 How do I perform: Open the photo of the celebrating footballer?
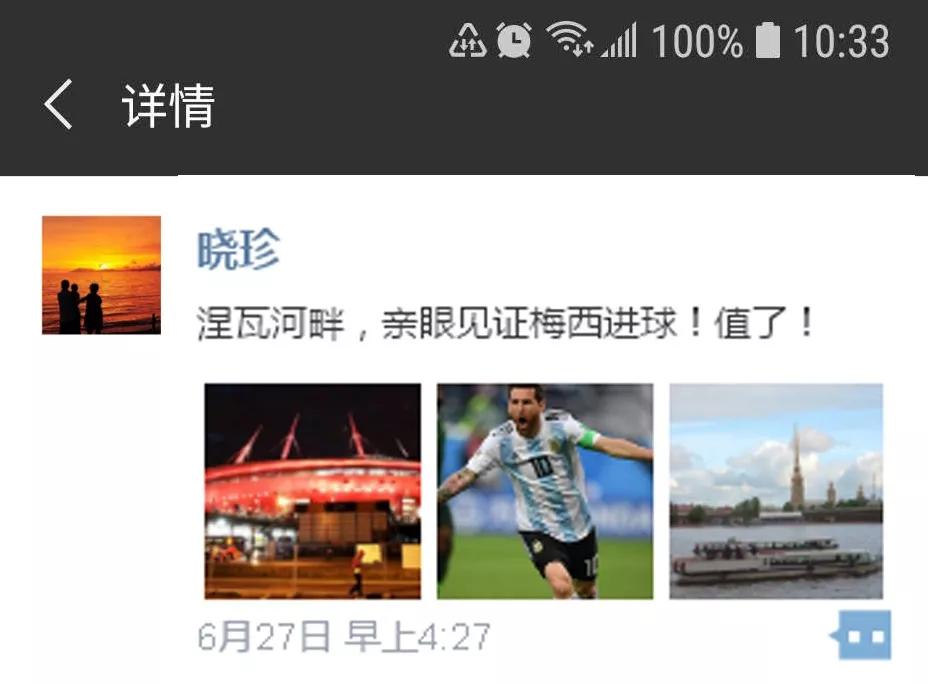545,491
